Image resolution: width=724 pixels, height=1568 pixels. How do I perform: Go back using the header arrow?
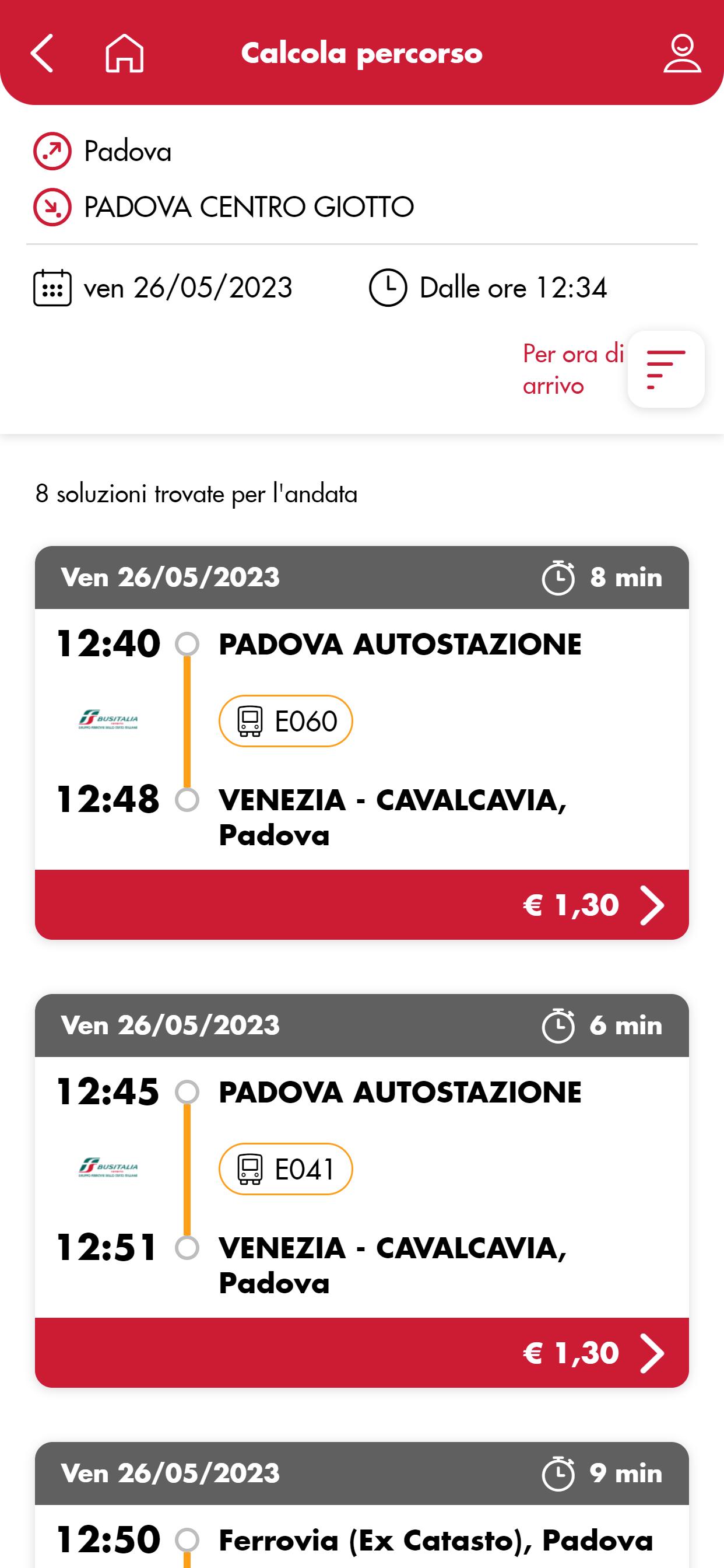click(x=42, y=54)
